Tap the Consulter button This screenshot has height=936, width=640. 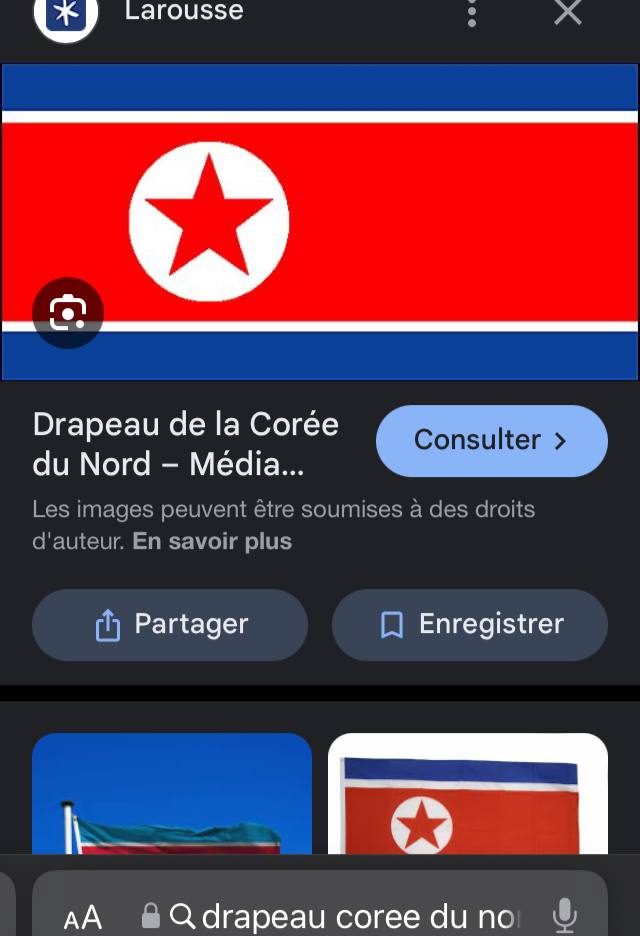(x=491, y=440)
